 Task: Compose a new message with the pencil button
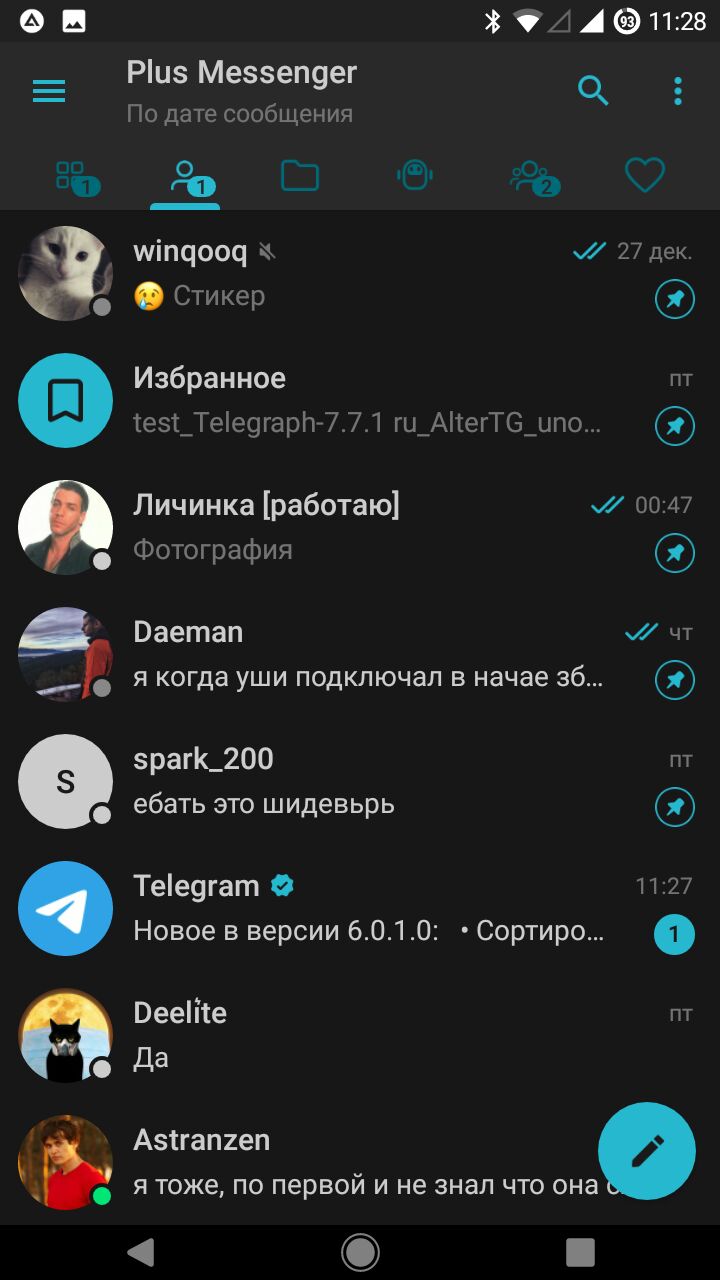point(646,1151)
